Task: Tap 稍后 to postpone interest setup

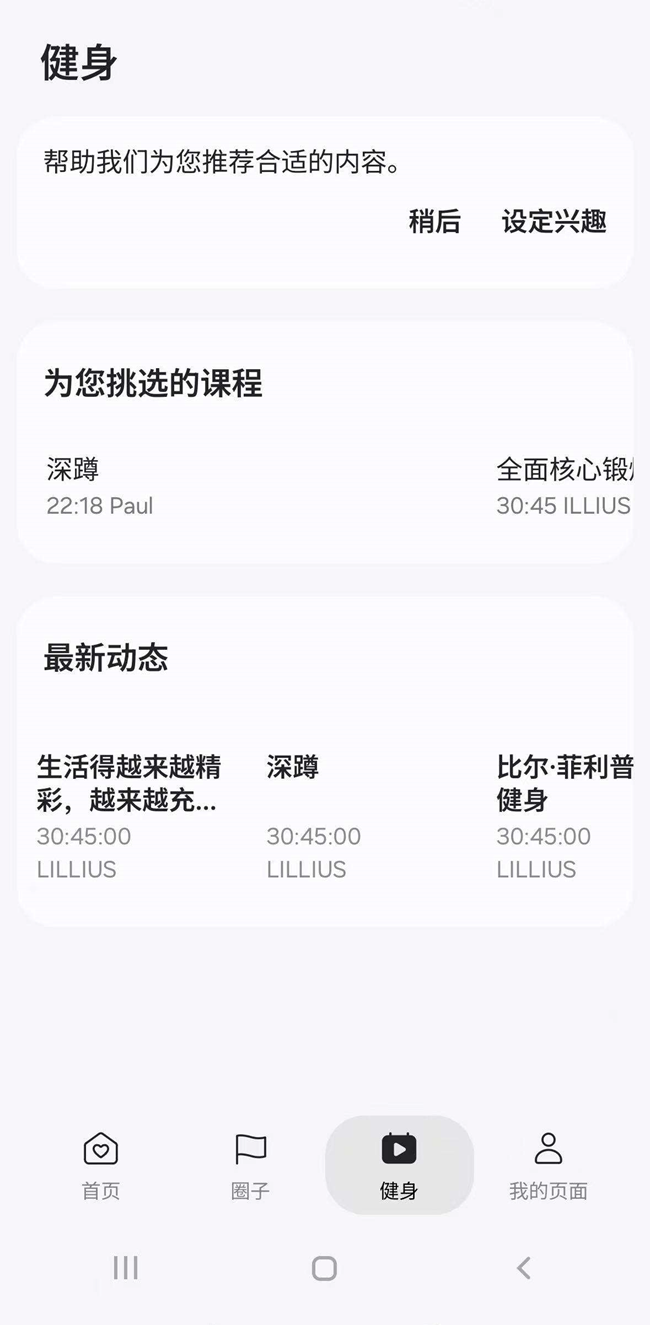Action: tap(434, 222)
